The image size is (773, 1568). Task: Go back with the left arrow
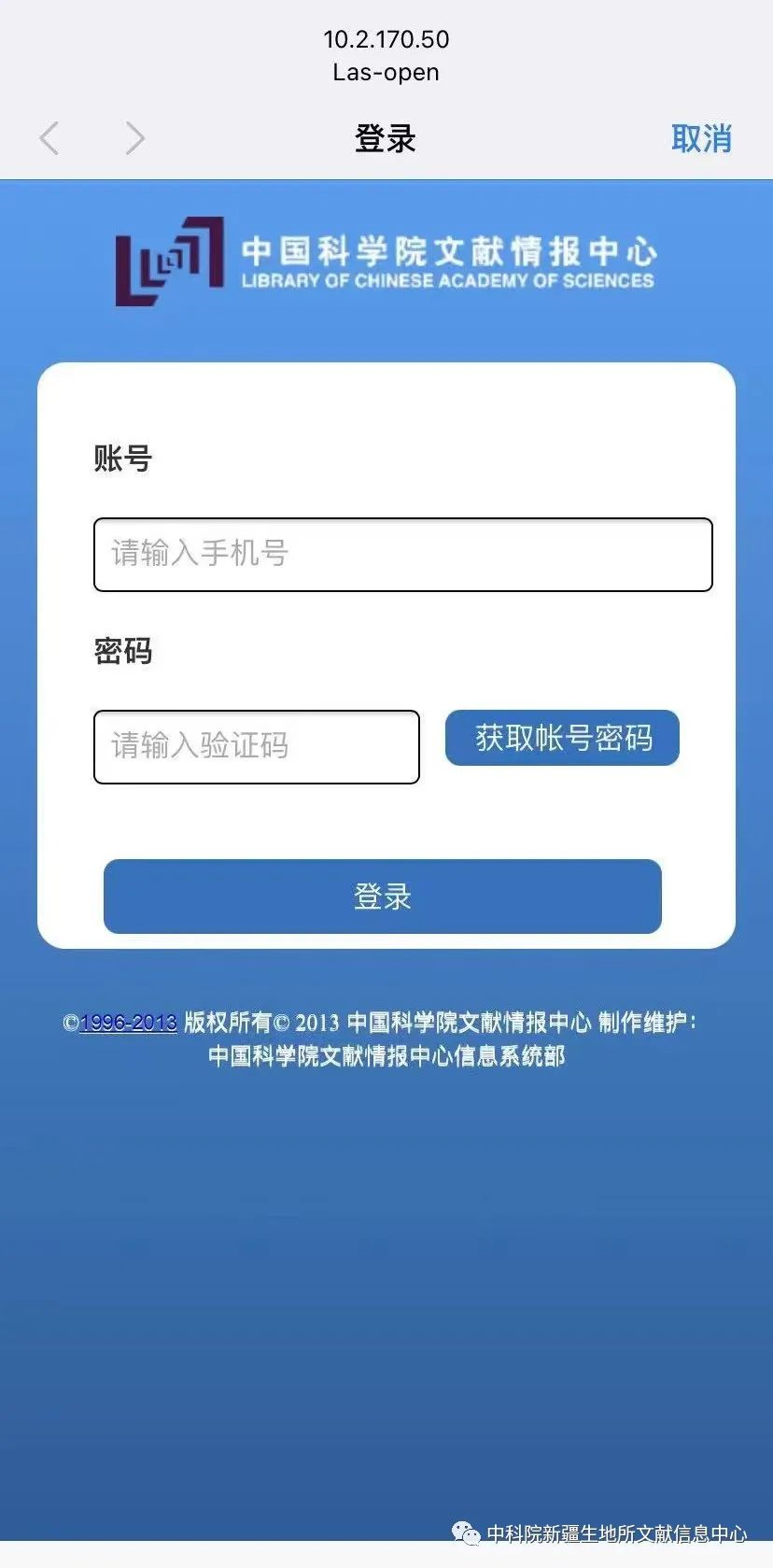pos(49,138)
